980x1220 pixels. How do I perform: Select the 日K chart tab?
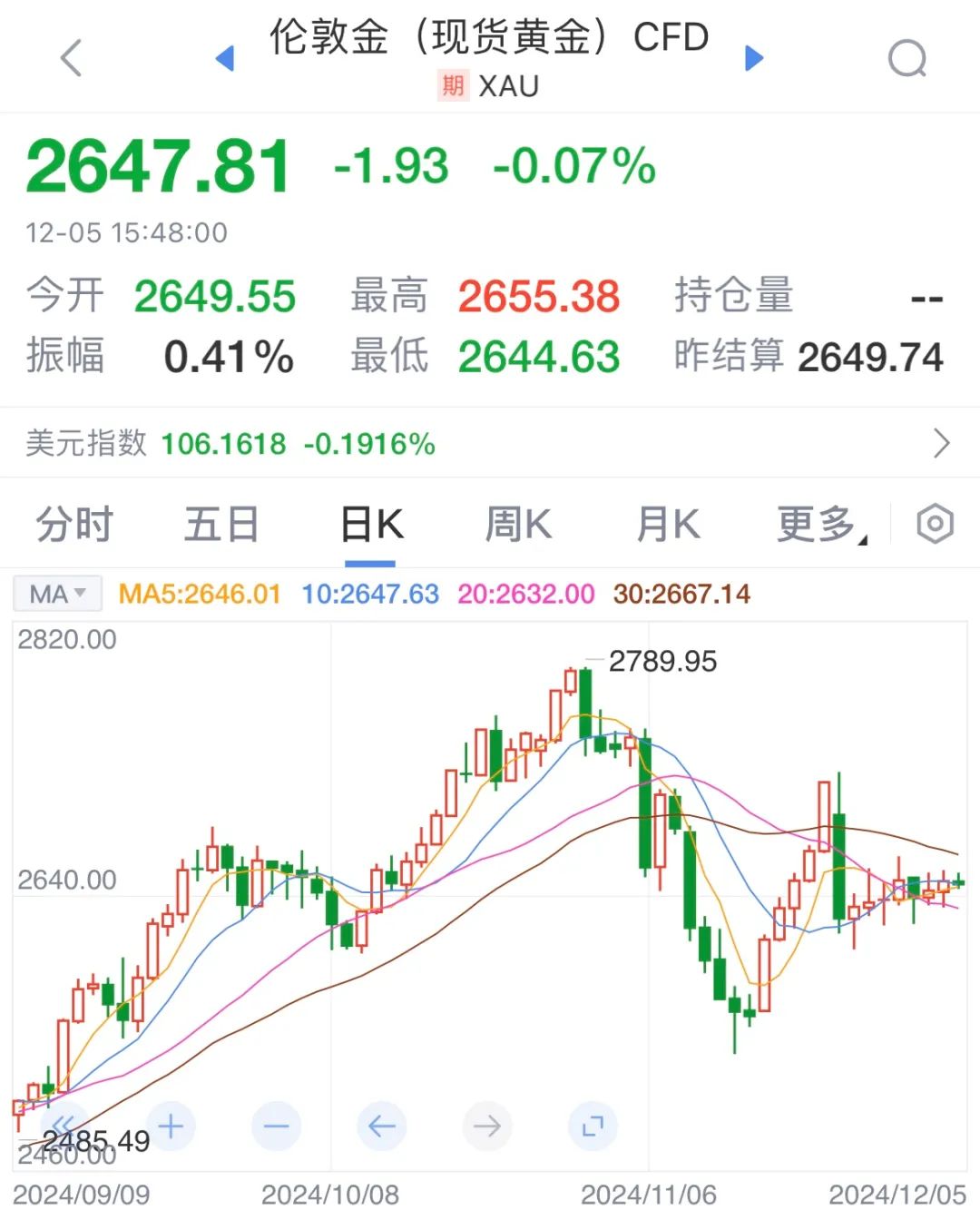[x=371, y=525]
